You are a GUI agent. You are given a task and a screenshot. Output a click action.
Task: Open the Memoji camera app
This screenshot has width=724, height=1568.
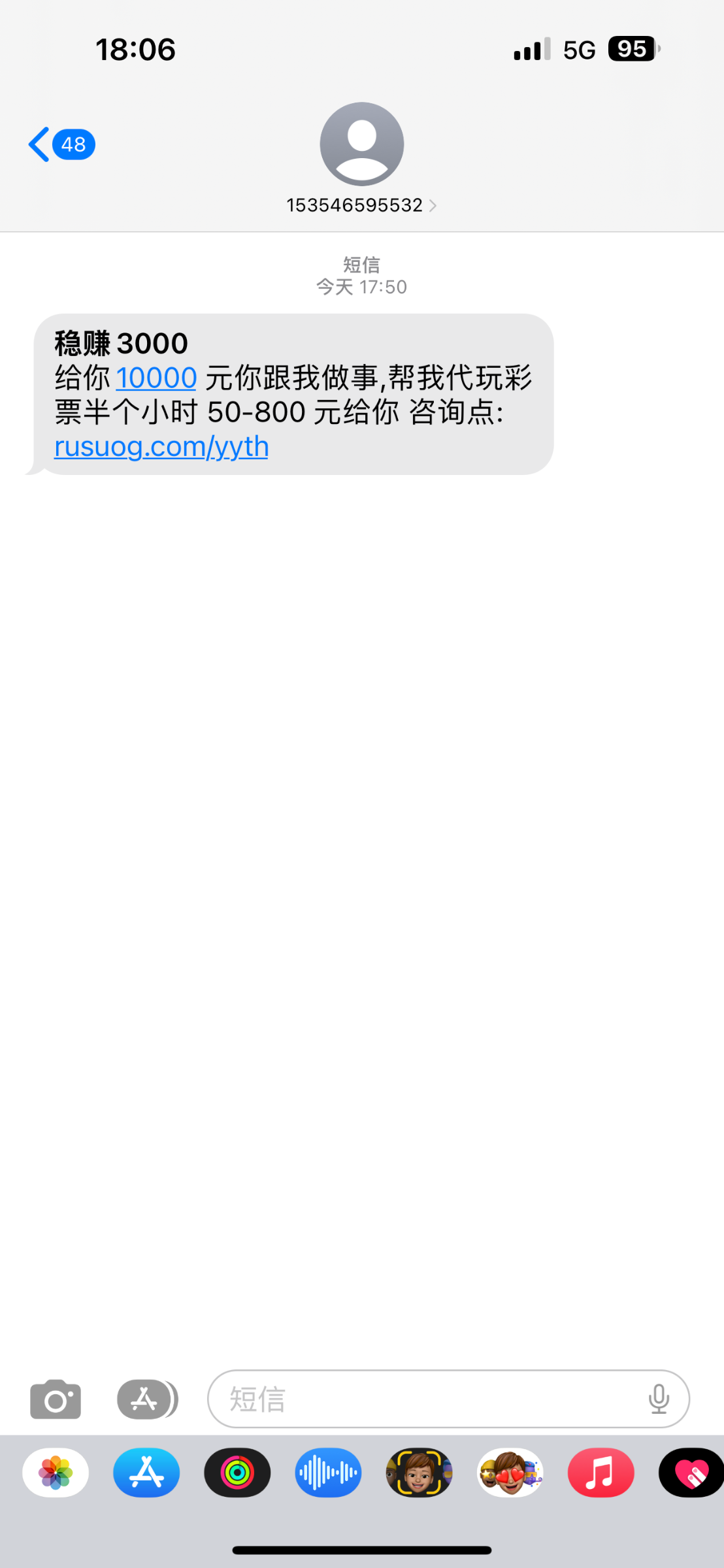419,1473
